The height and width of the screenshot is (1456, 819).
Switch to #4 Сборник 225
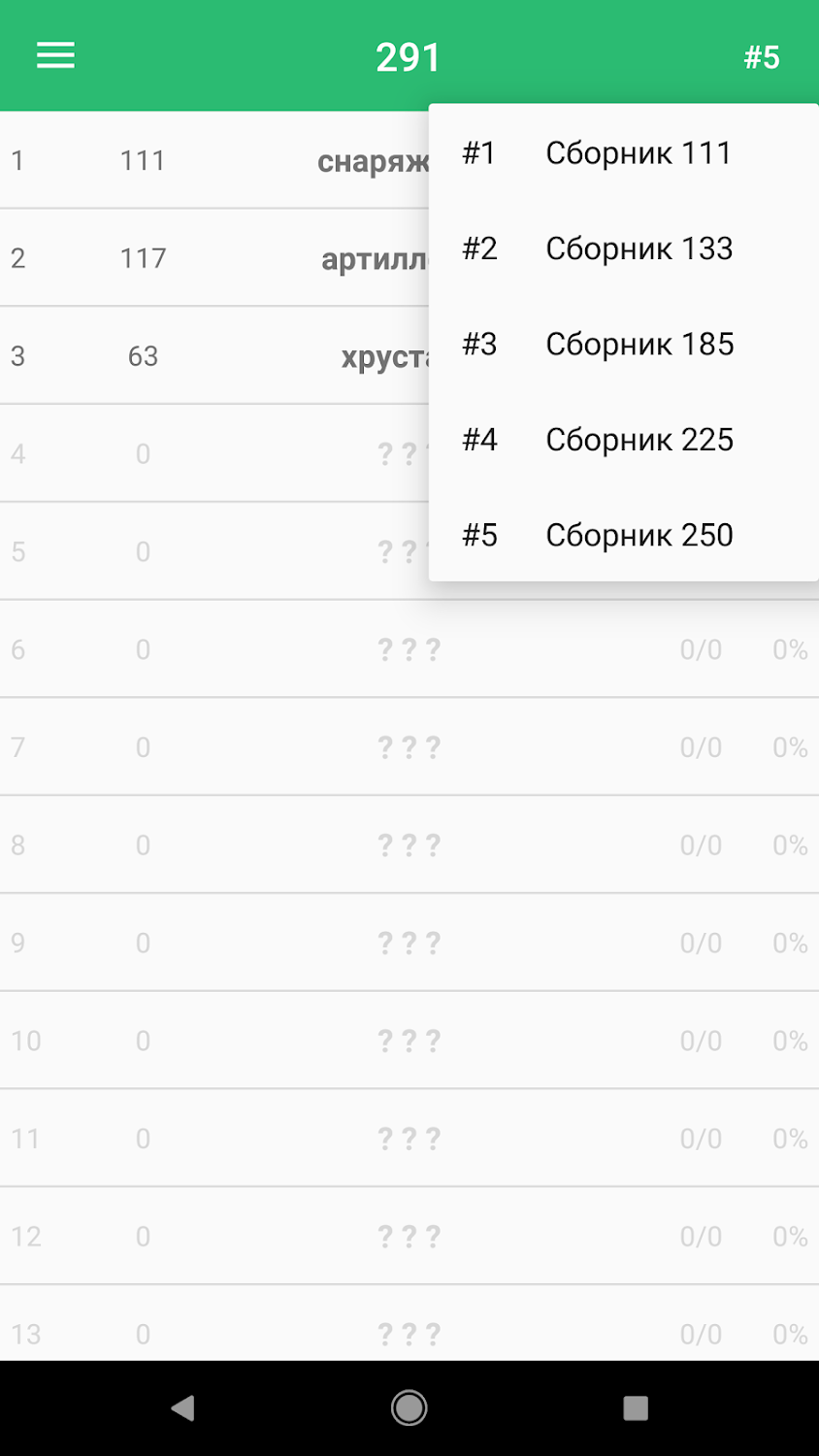pos(623,440)
